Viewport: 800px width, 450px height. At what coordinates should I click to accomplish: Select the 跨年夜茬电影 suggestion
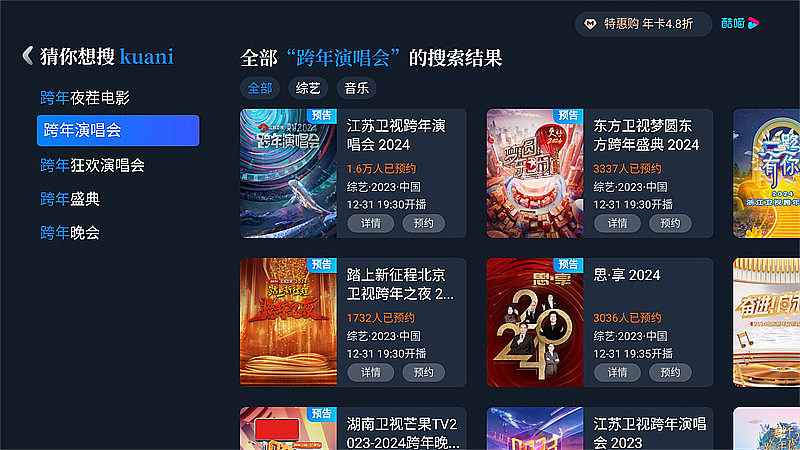coord(85,98)
